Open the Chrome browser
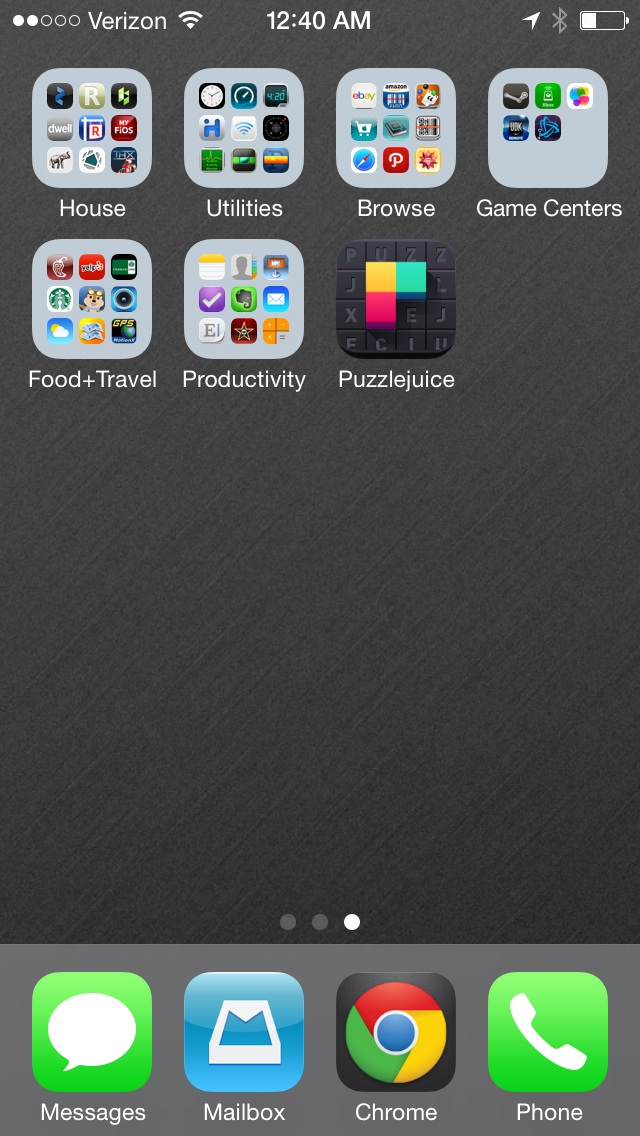 coord(396,1032)
